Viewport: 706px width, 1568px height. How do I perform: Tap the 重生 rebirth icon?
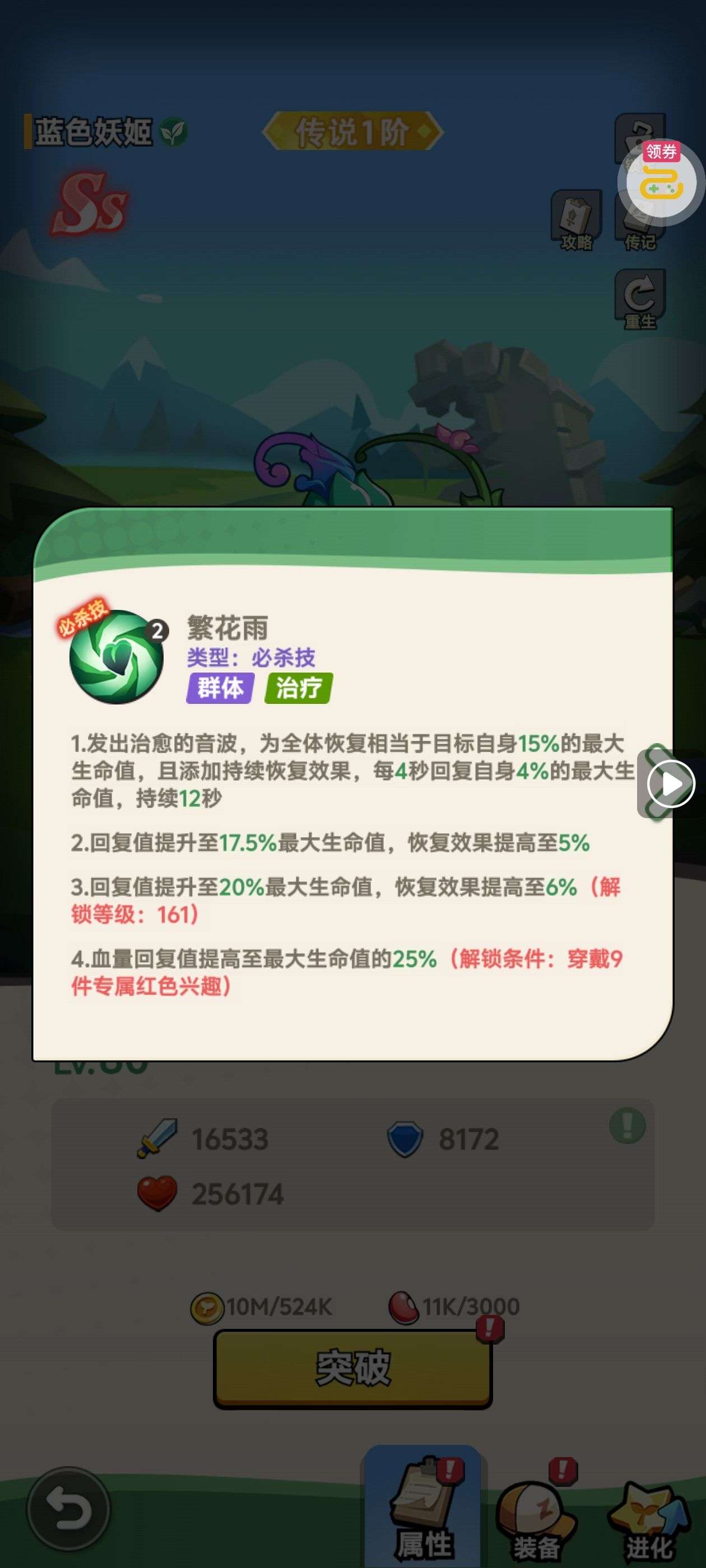point(640,300)
